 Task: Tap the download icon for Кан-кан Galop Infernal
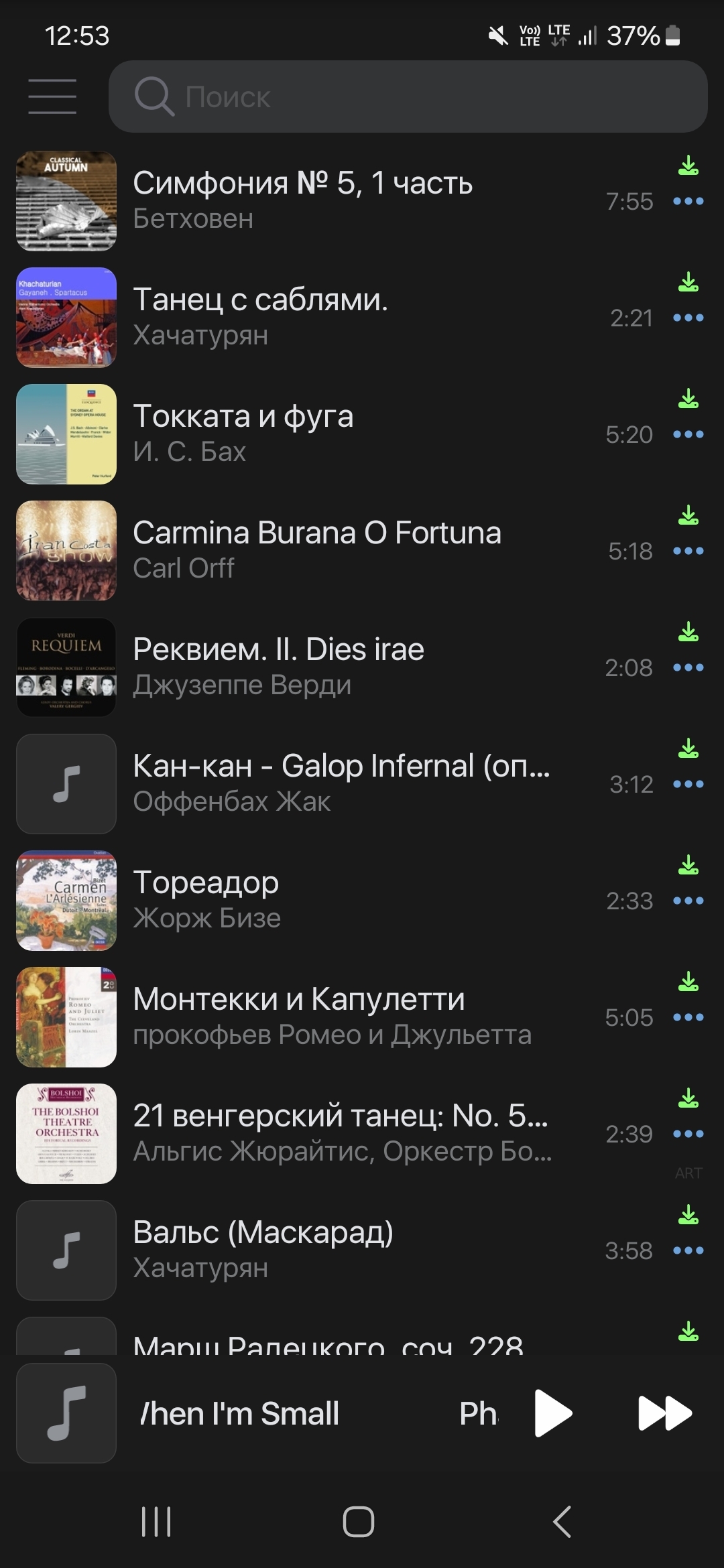tap(688, 748)
